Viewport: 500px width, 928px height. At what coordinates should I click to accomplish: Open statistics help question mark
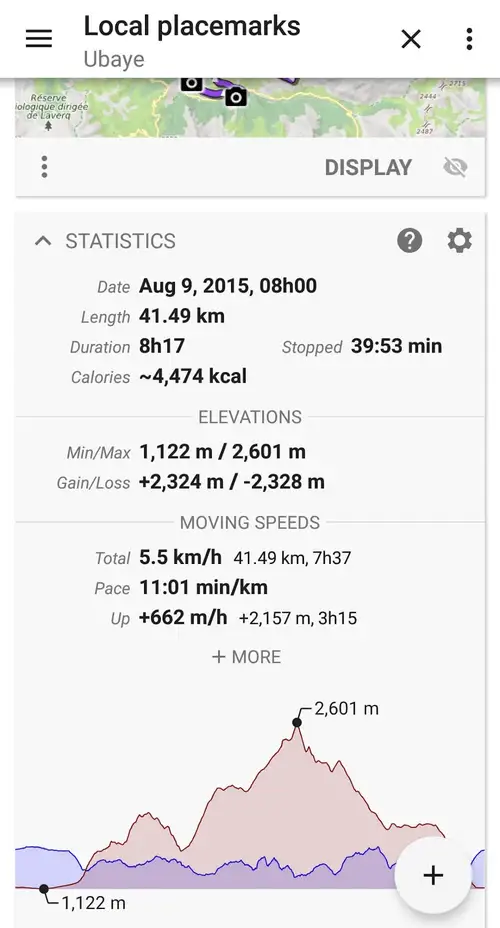pos(409,241)
